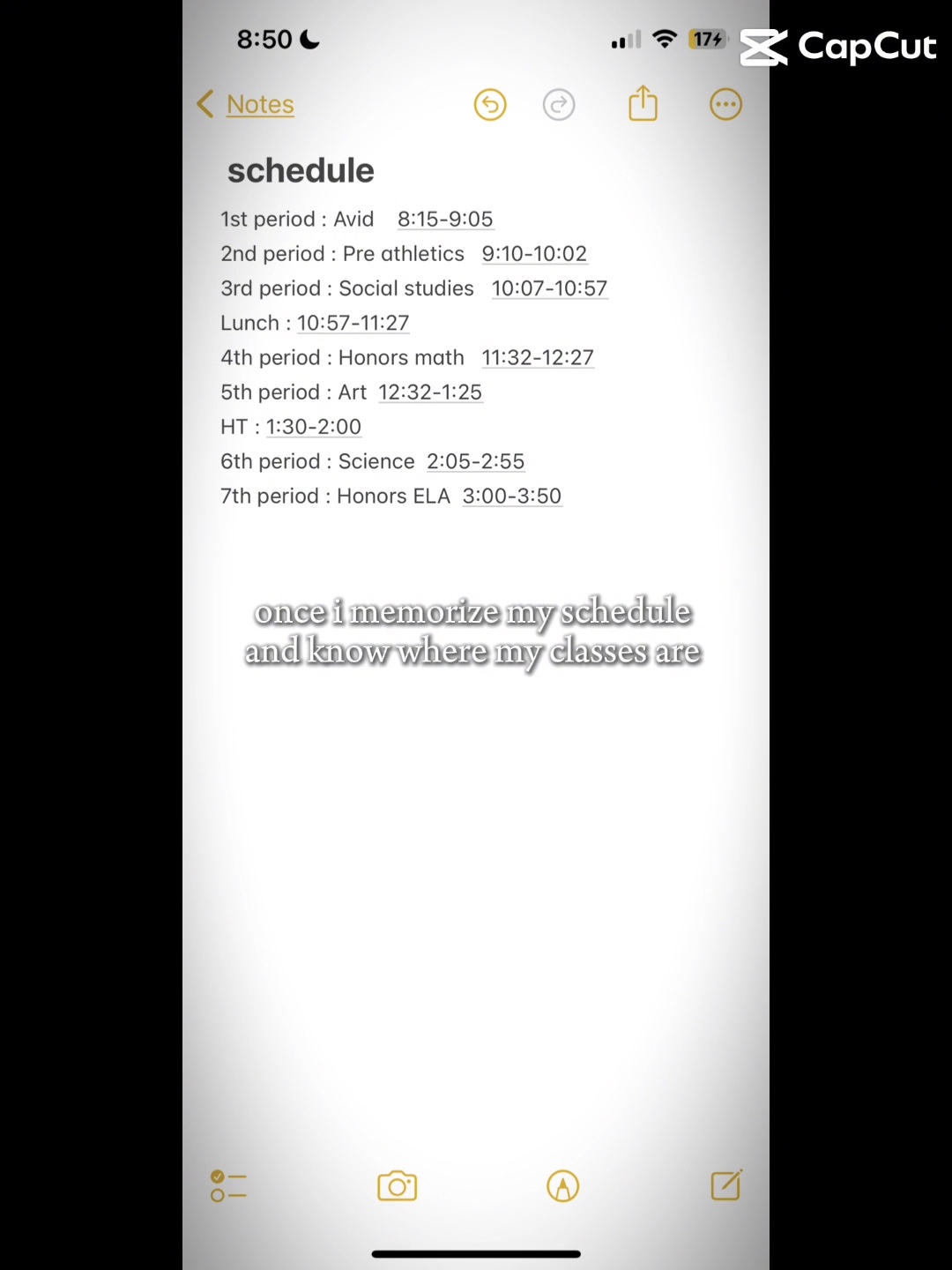Image resolution: width=952 pixels, height=1270 pixels.
Task: Open the 2:05-2:55 Science time link
Action: pyautogui.click(x=476, y=461)
